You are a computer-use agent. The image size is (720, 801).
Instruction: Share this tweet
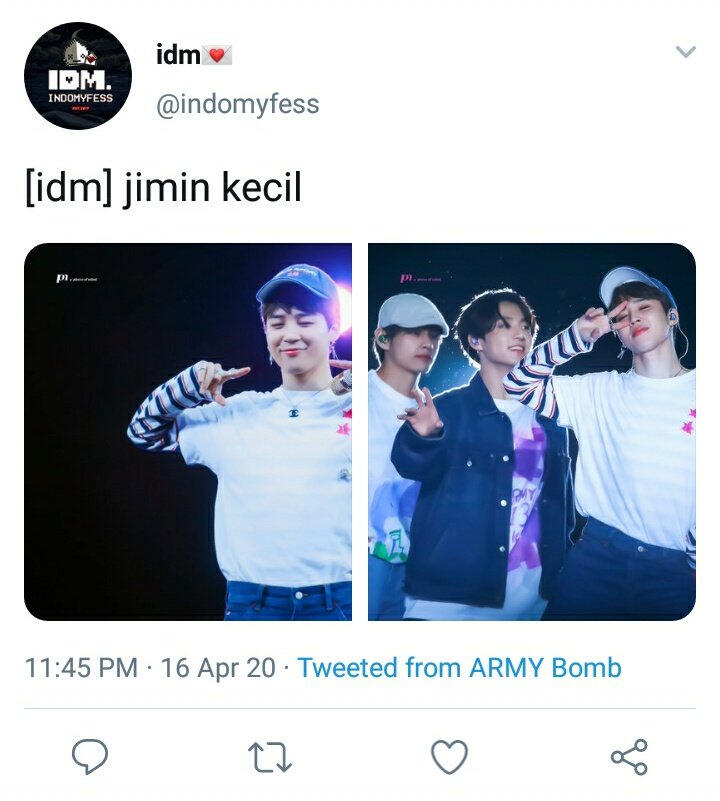628,756
